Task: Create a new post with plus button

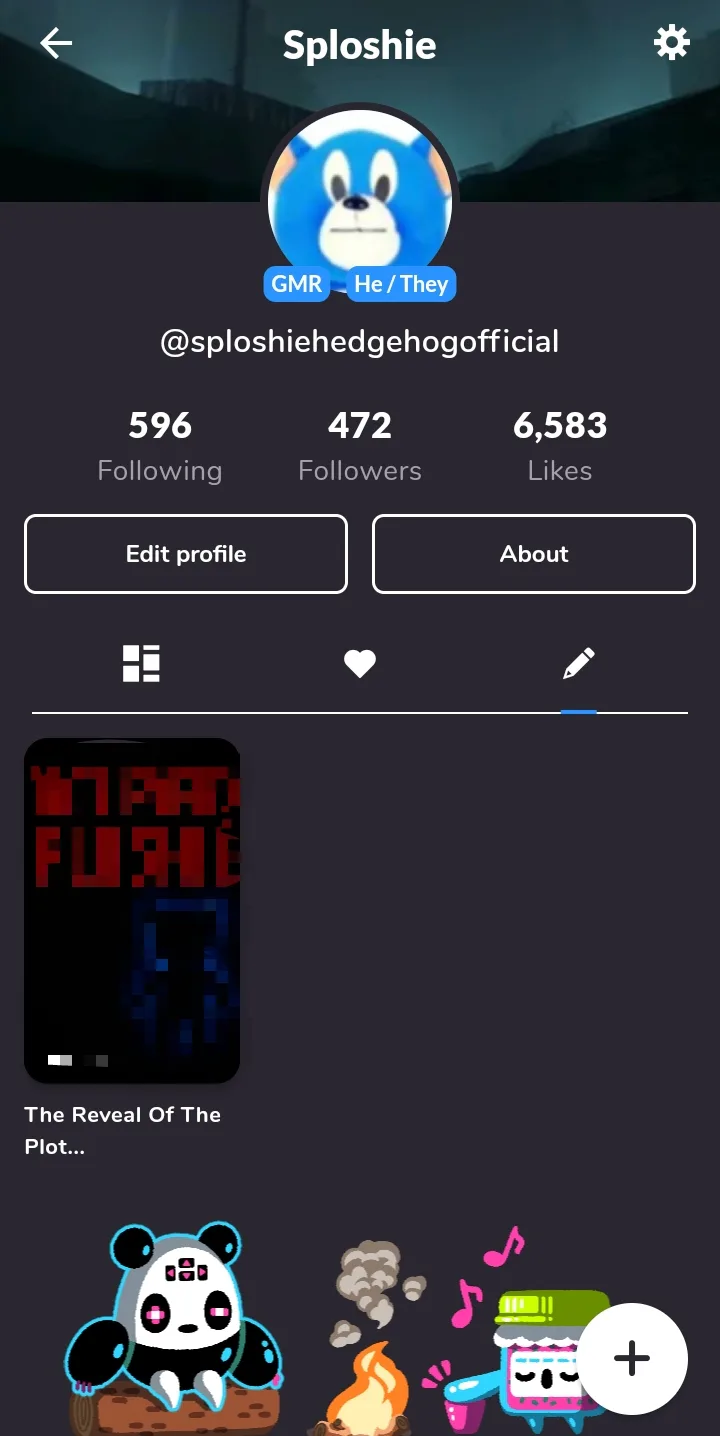Action: click(632, 1358)
